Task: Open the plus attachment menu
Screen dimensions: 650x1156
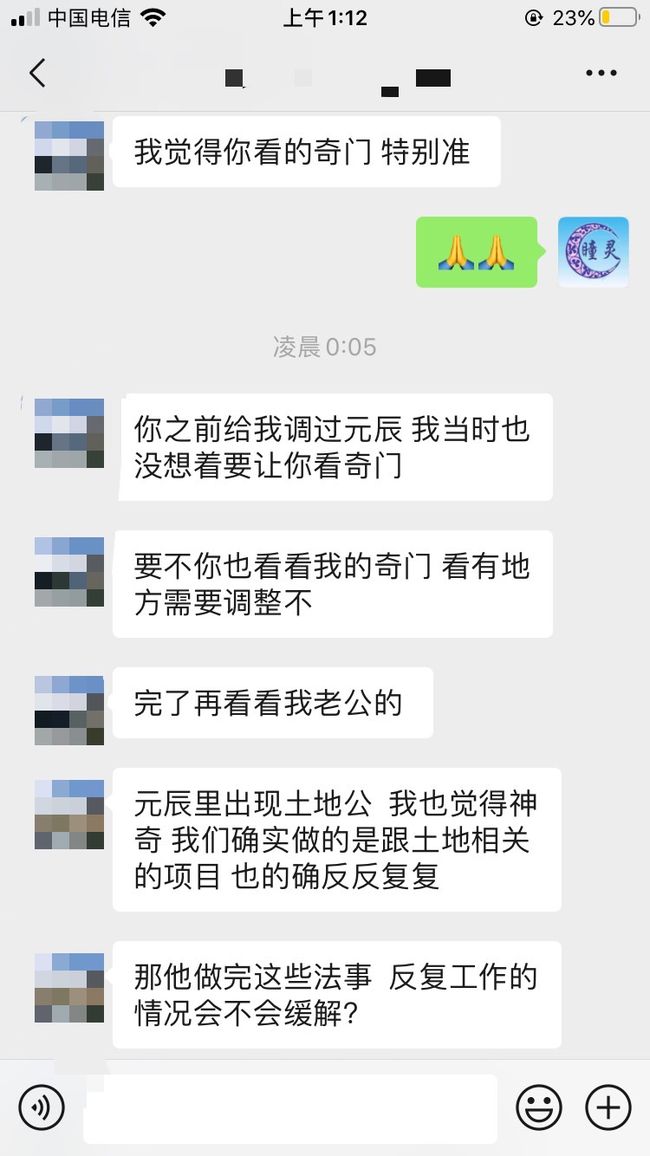Action: point(608,1107)
